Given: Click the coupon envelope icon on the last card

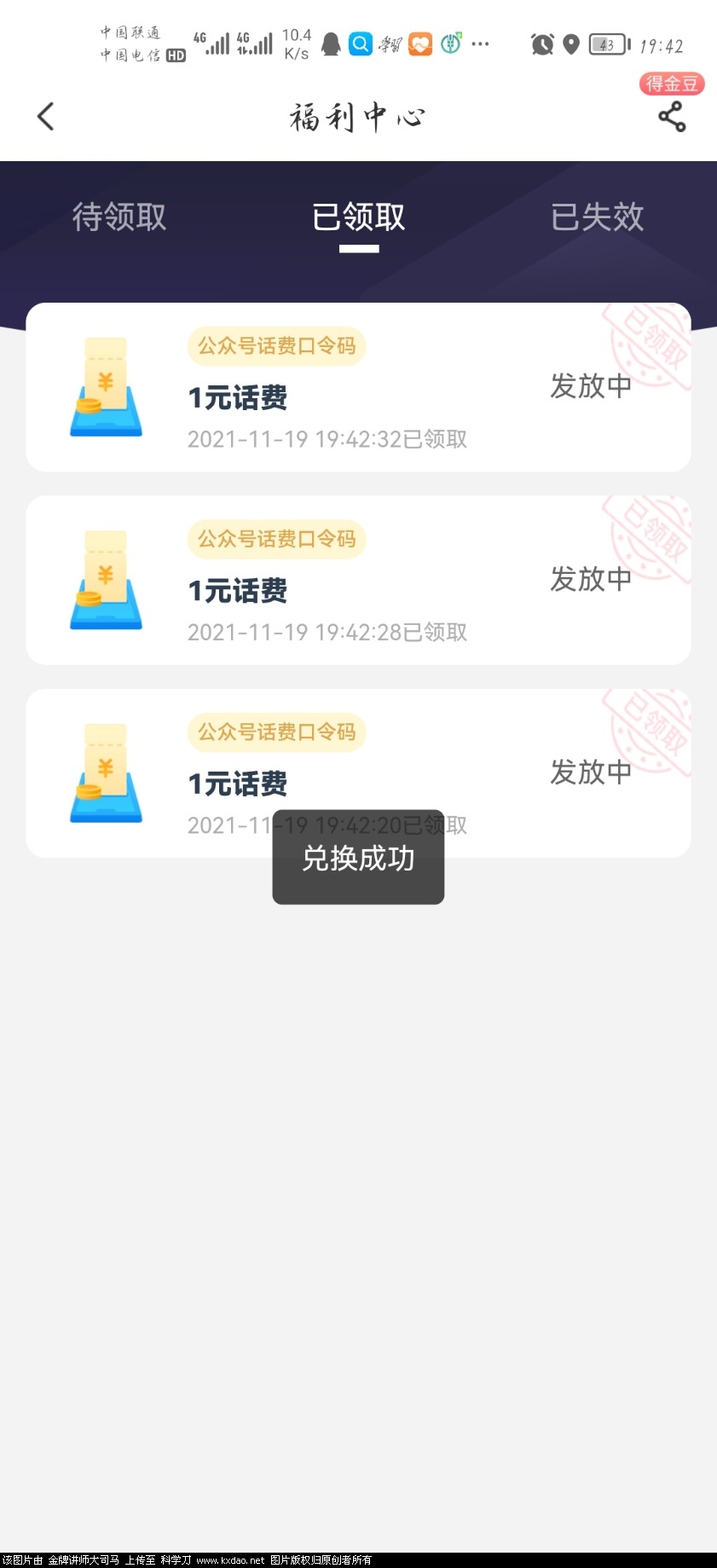Looking at the screenshot, I should [105, 772].
